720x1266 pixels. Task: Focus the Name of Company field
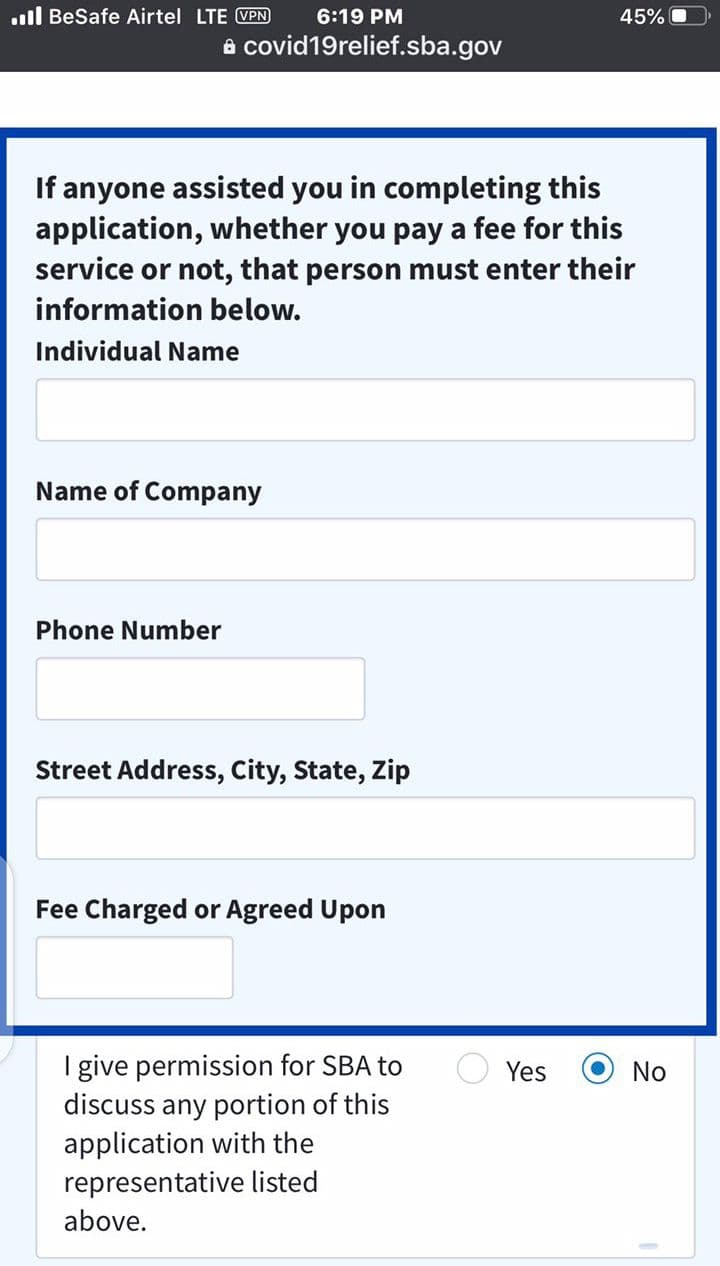pyautogui.click(x=365, y=549)
